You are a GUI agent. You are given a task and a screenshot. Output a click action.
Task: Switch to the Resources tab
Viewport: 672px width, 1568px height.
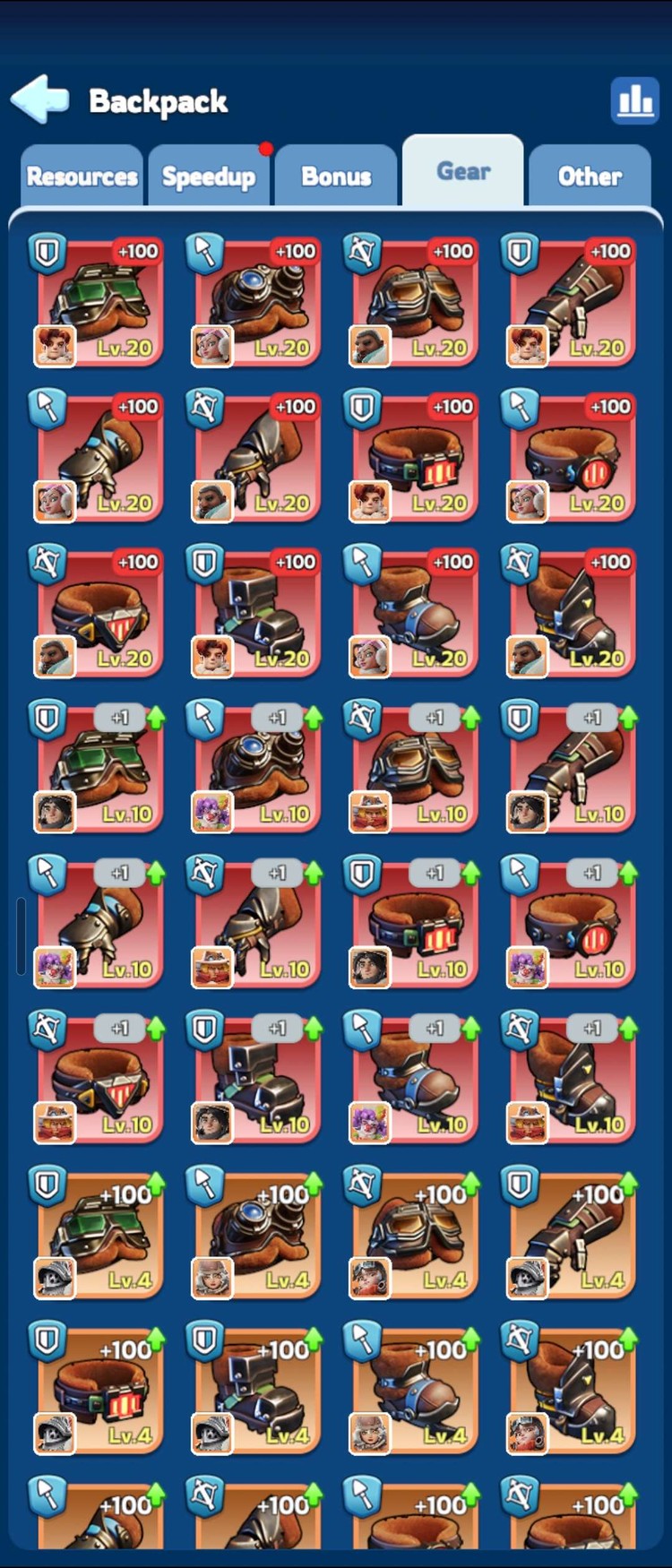coord(82,177)
